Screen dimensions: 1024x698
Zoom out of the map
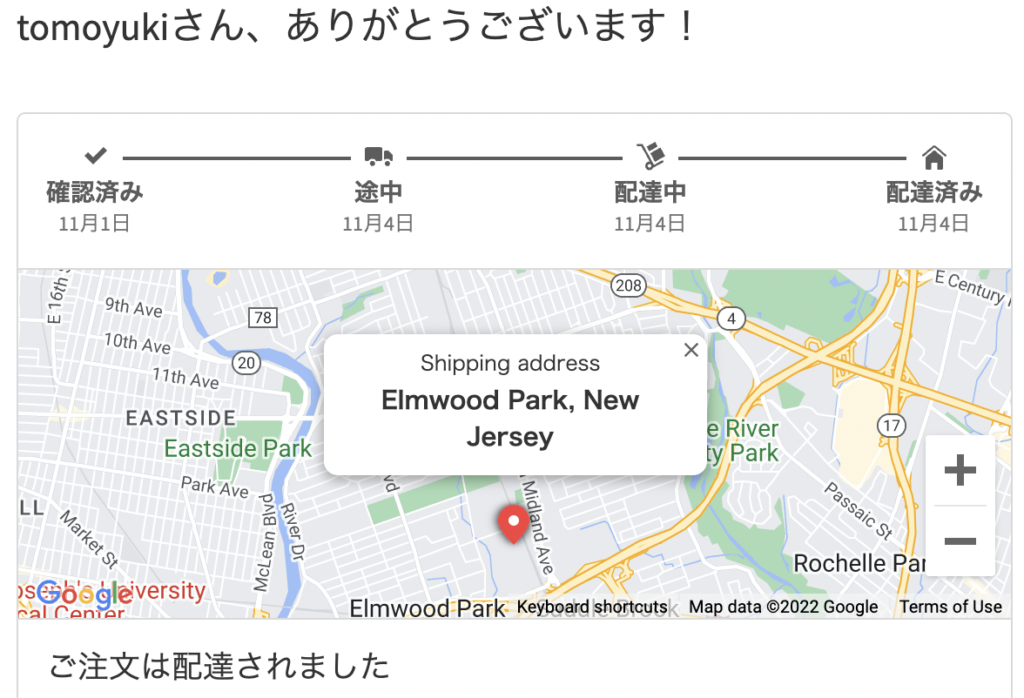(x=960, y=541)
